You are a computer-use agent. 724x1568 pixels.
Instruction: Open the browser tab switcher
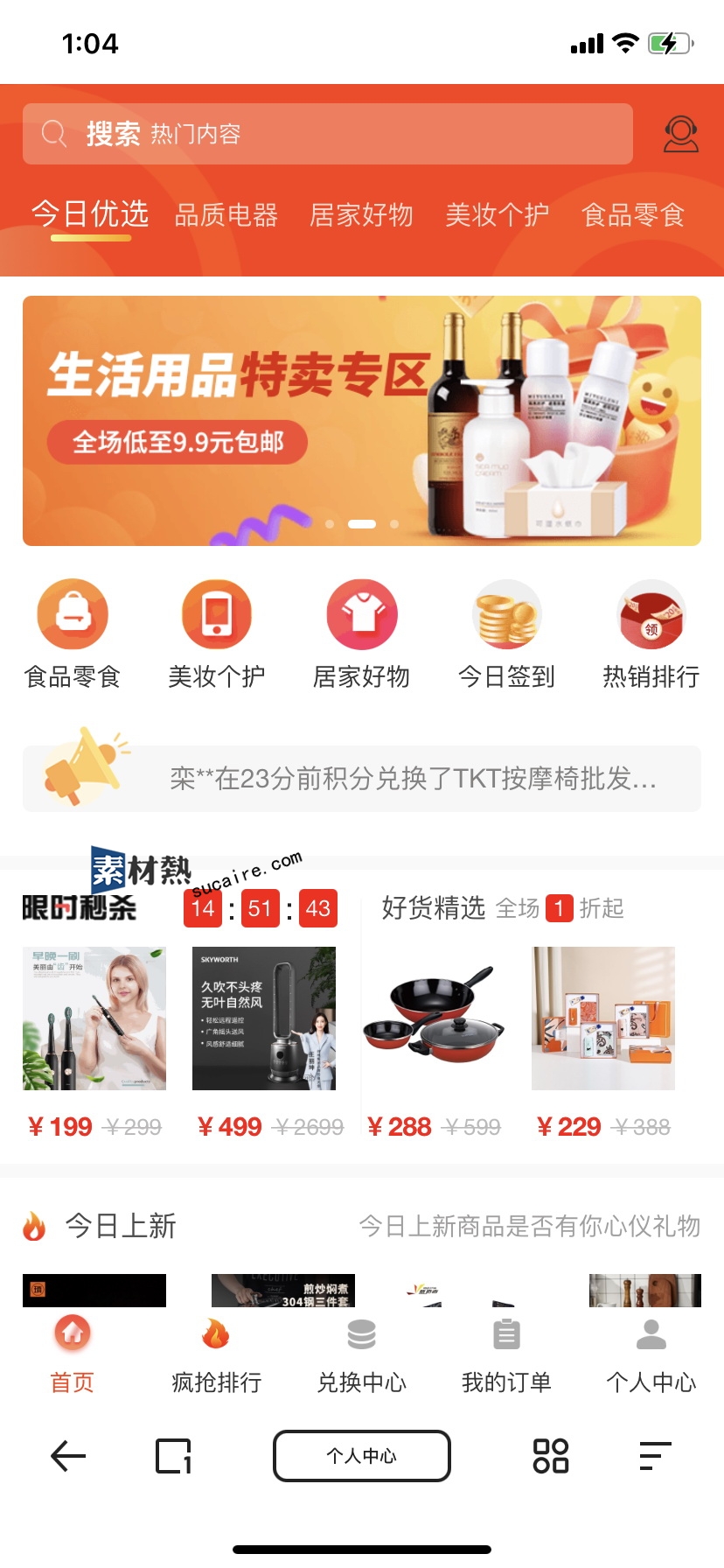(173, 1456)
